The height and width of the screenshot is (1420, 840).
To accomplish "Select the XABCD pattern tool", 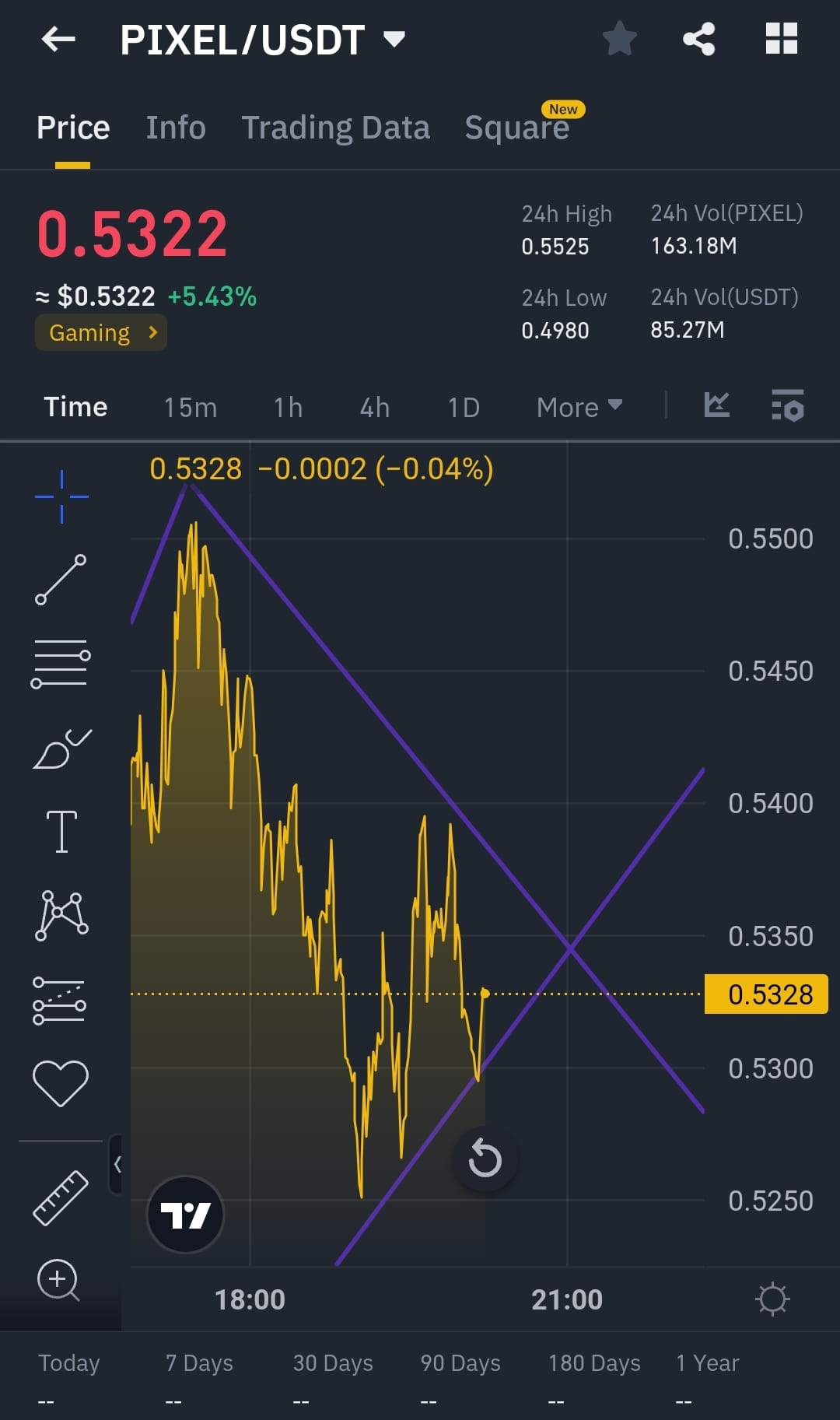I will click(61, 915).
